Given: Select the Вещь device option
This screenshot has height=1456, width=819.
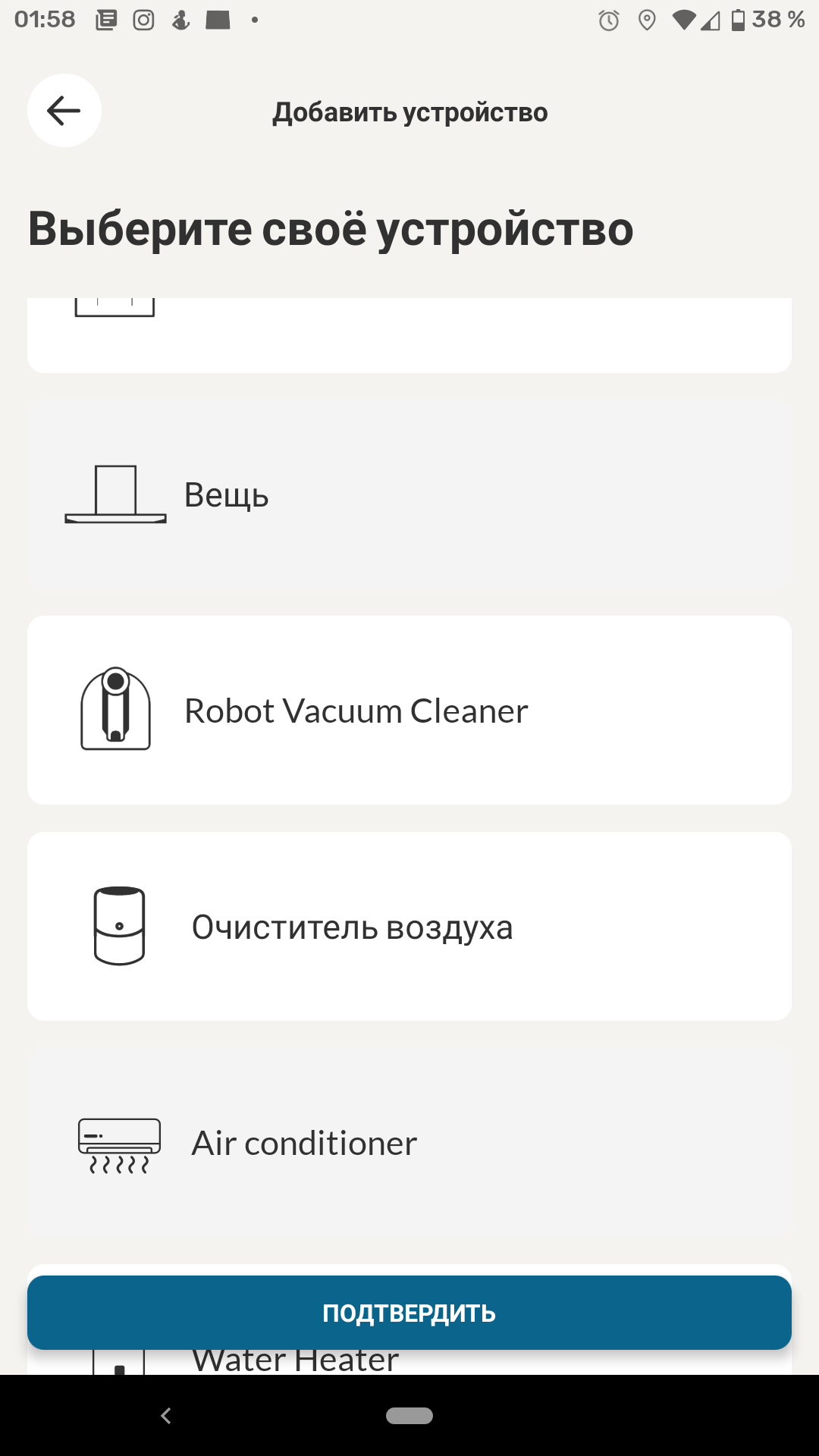Looking at the screenshot, I should pyautogui.click(x=409, y=495).
